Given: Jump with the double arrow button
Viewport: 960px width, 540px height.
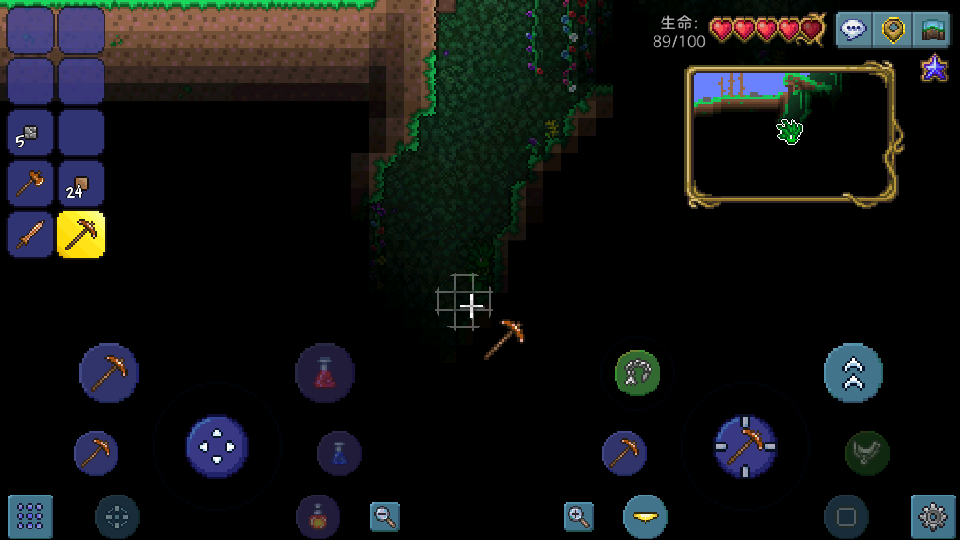Looking at the screenshot, I should tap(853, 373).
